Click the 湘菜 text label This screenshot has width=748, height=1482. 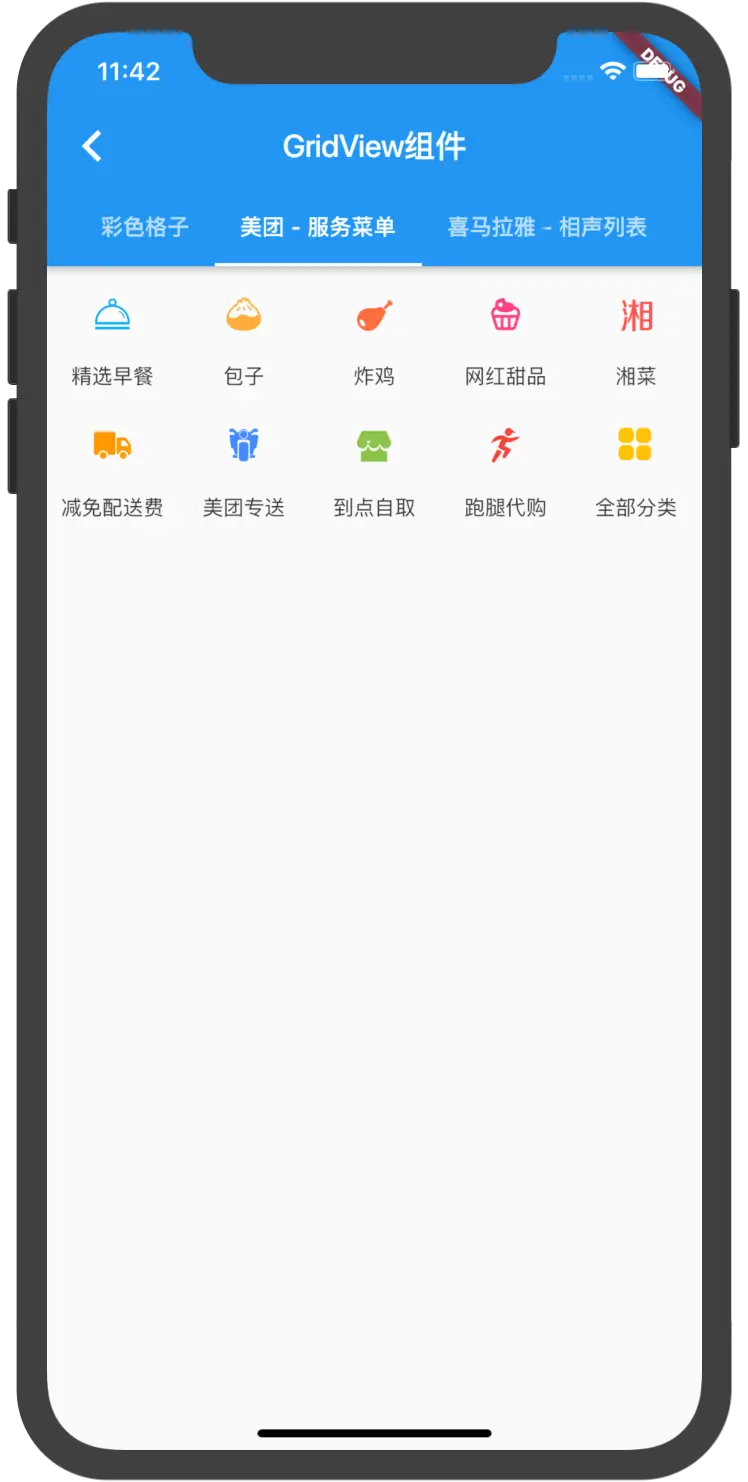(637, 376)
